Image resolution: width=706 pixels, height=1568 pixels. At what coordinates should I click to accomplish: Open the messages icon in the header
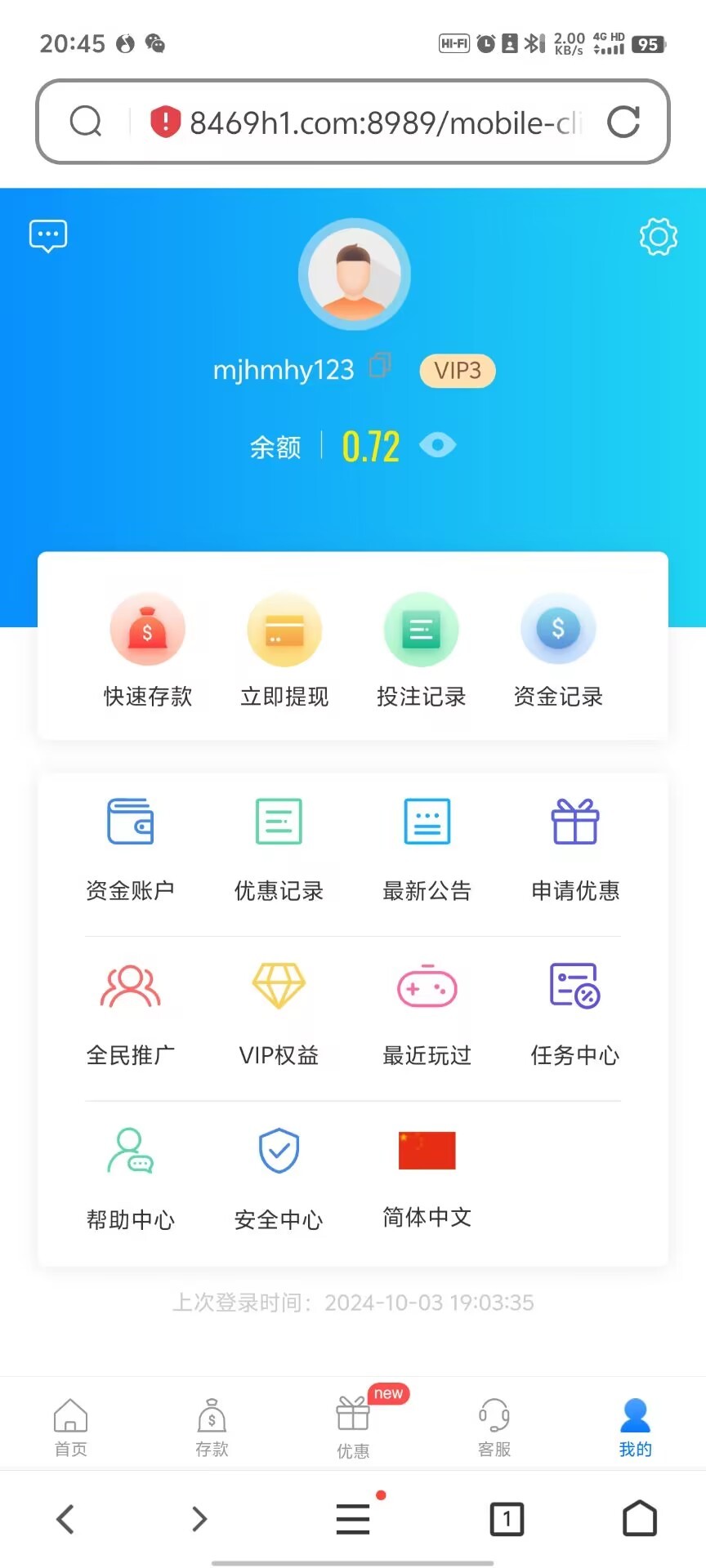pyautogui.click(x=48, y=236)
